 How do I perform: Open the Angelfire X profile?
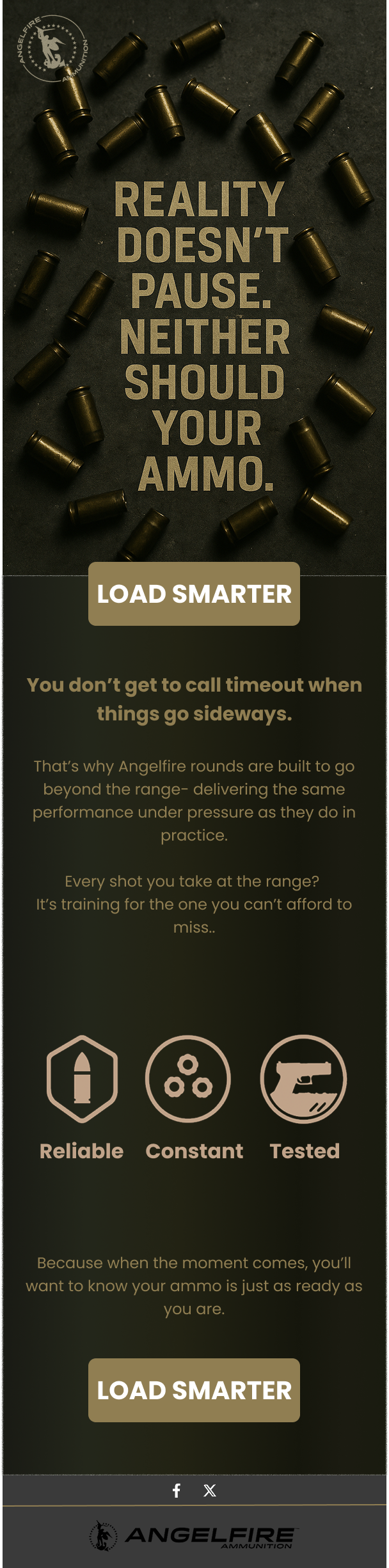(210, 1491)
